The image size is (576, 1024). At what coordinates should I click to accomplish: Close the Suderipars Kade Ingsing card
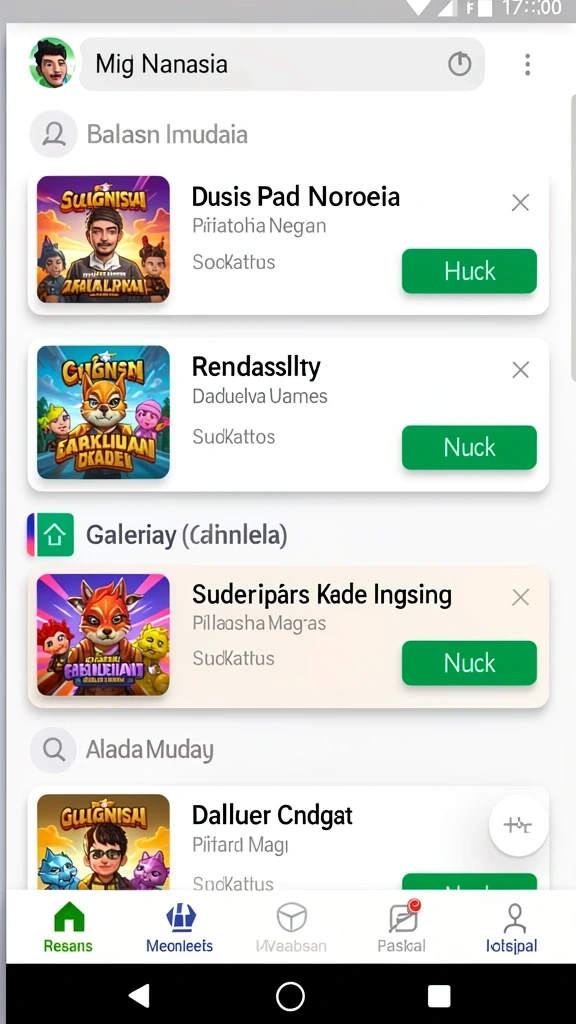[520, 597]
